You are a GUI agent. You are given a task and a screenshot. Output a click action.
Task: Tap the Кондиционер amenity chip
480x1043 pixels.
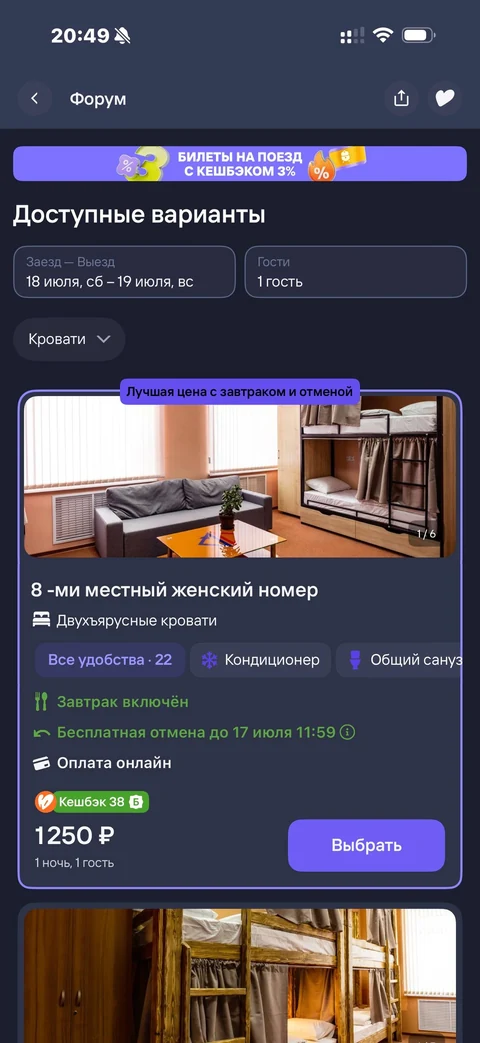(x=261, y=660)
